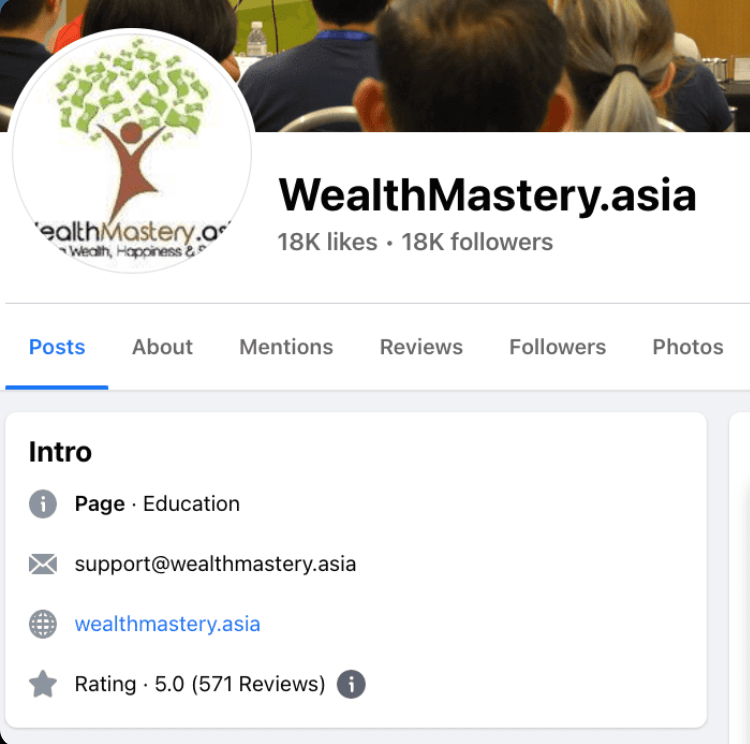Go to the Reviews tab
The image size is (750, 744).
[421, 347]
